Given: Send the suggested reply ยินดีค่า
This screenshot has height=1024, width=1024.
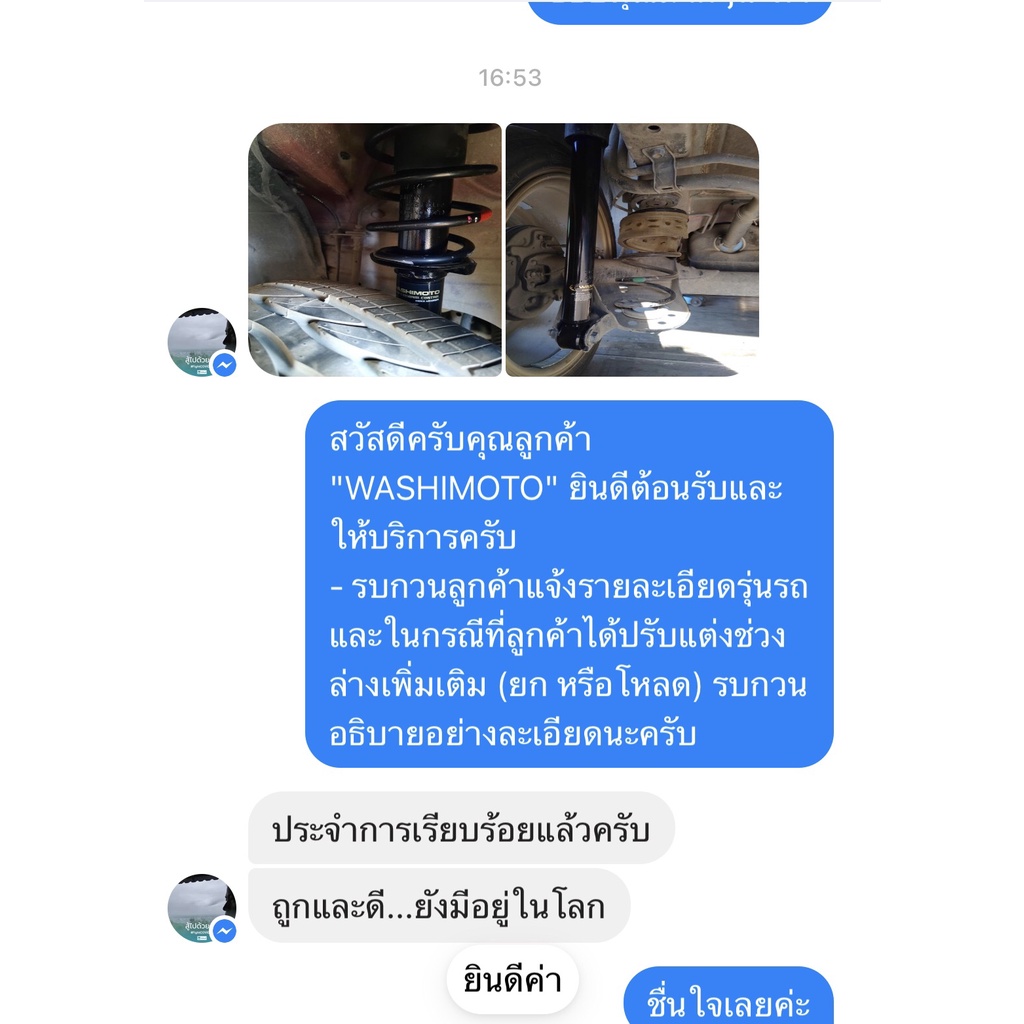Looking at the screenshot, I should (513, 980).
